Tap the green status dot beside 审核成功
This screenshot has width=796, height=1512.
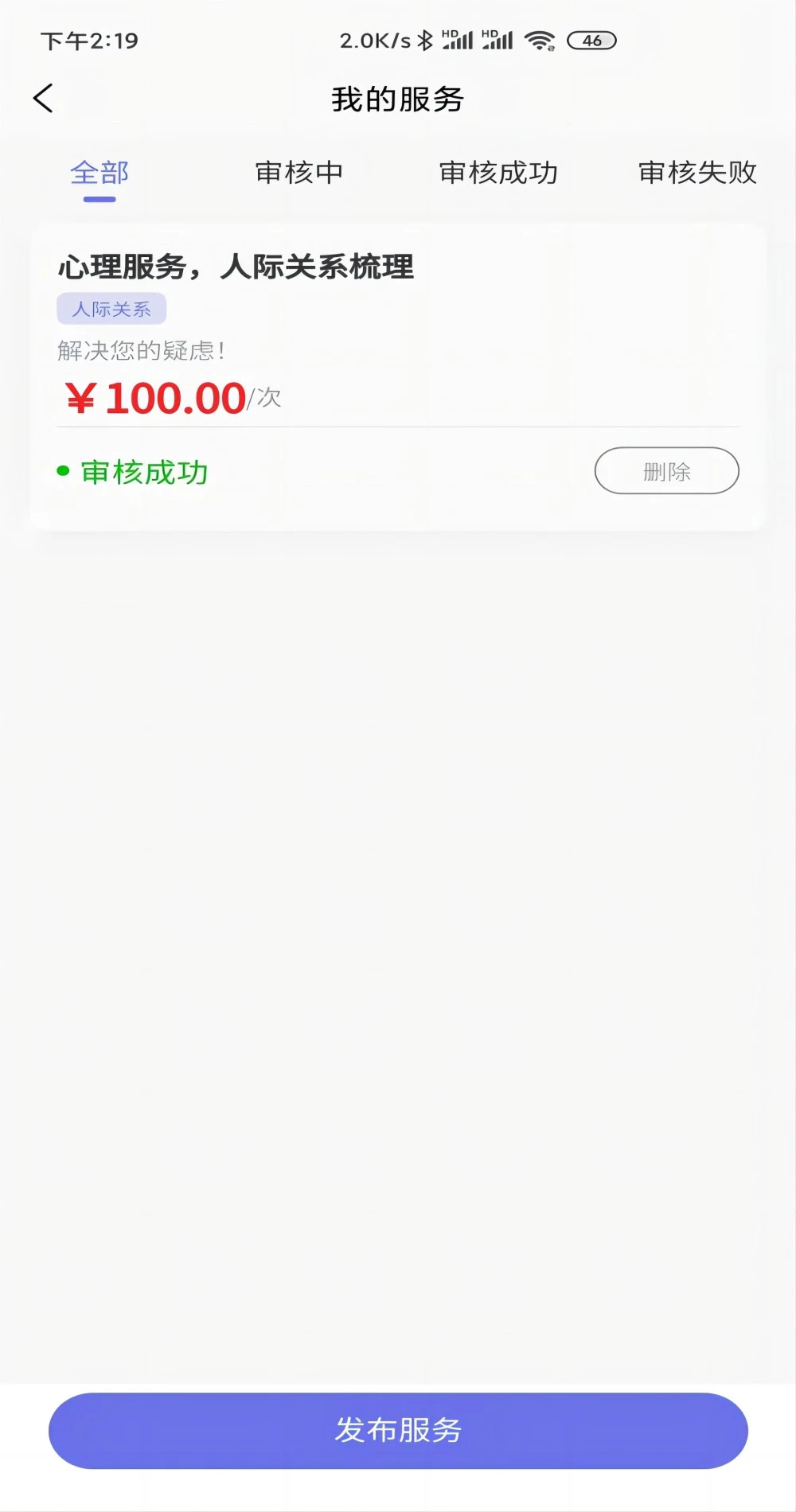pos(62,471)
